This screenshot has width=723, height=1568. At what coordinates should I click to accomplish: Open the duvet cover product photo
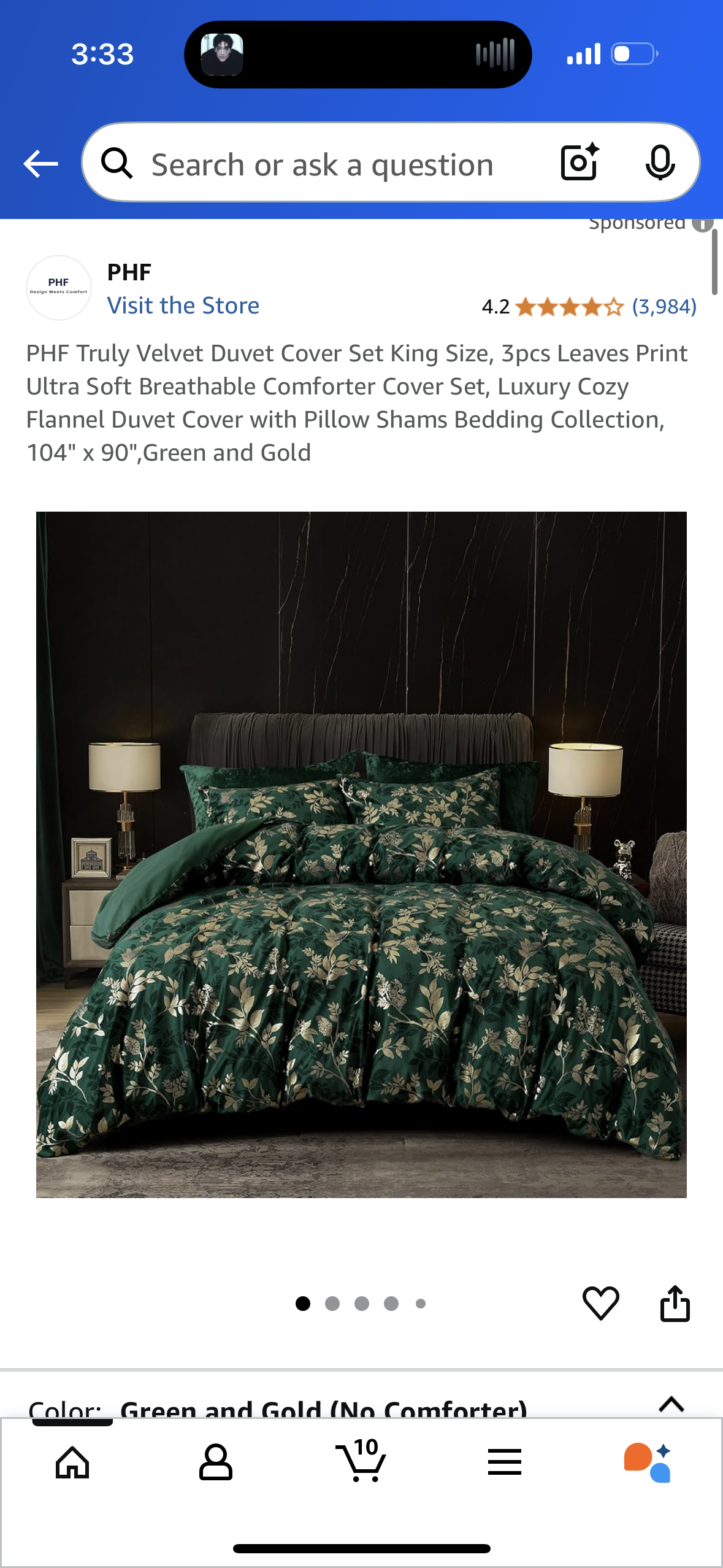coord(361,854)
